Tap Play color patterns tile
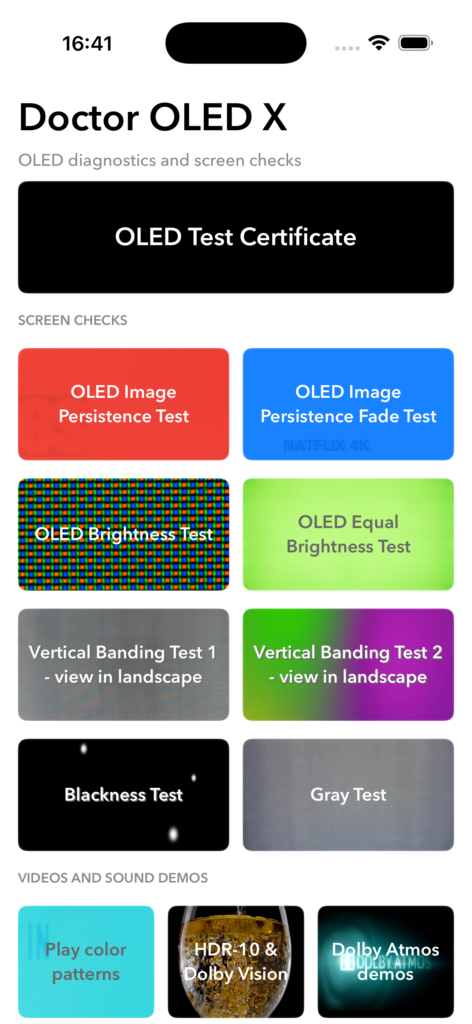The width and height of the screenshot is (472, 1024). [86, 961]
